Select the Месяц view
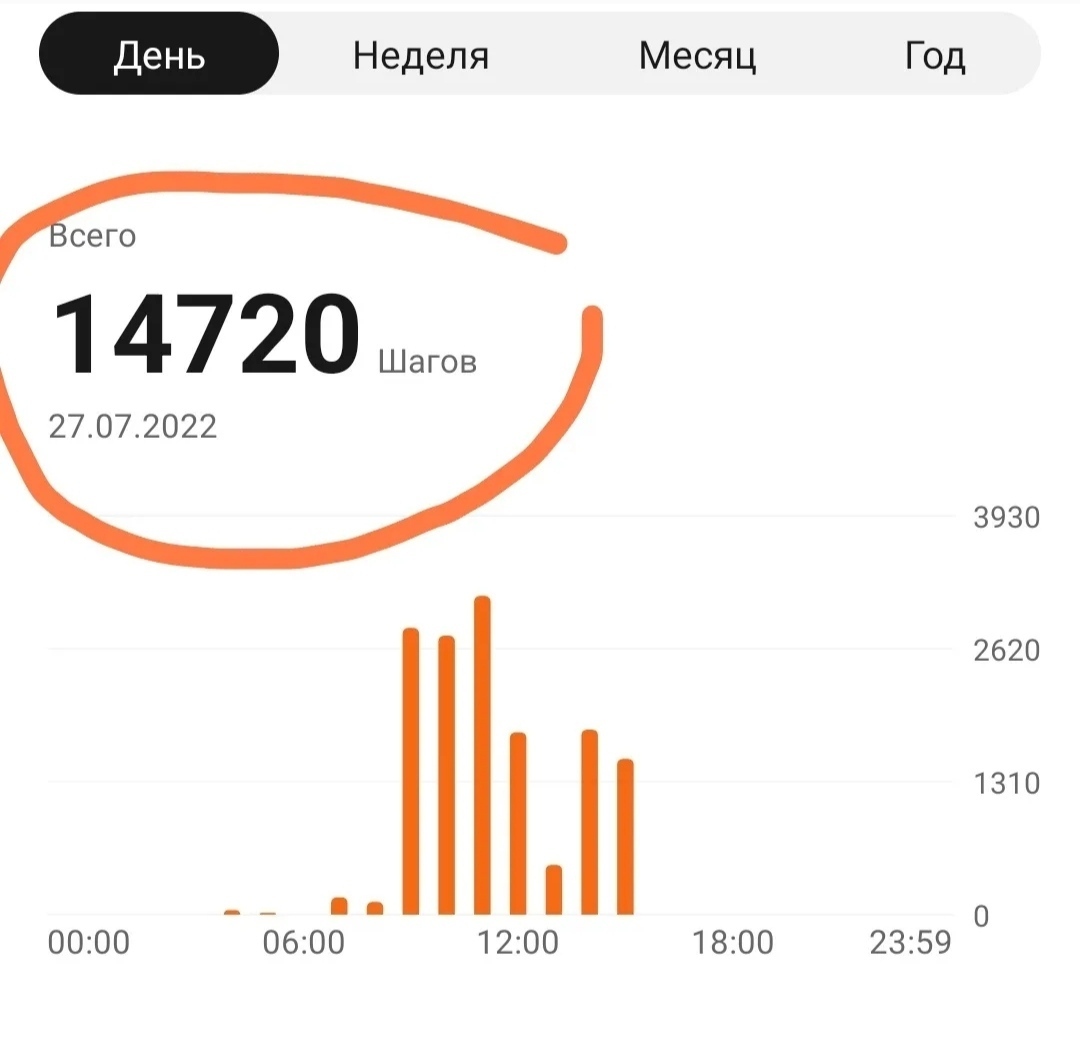Viewport: 1080px width, 1053px height. (x=697, y=56)
